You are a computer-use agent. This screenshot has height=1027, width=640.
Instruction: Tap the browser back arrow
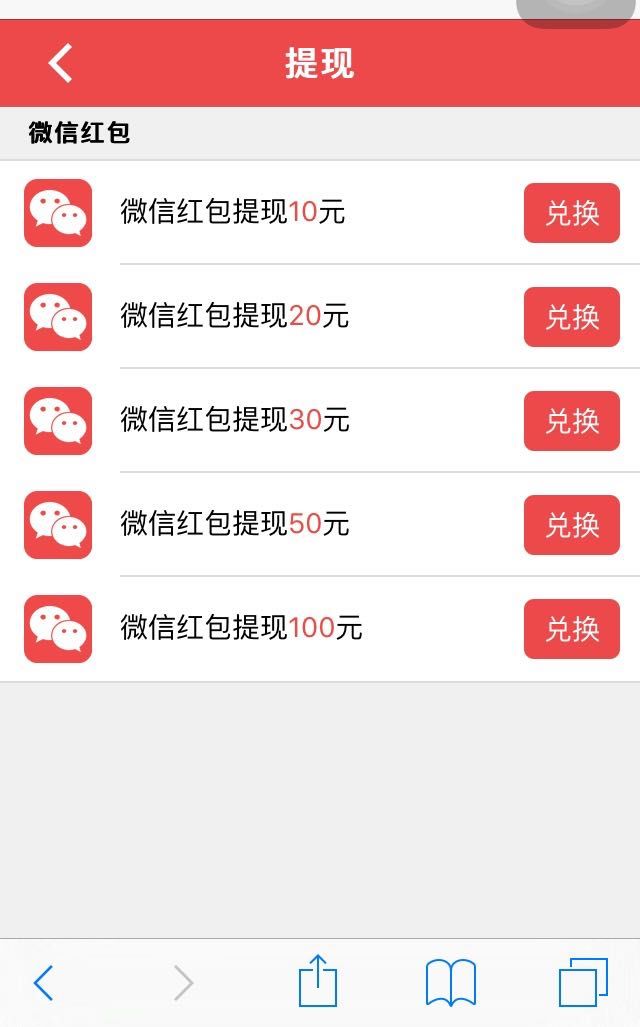(43, 982)
